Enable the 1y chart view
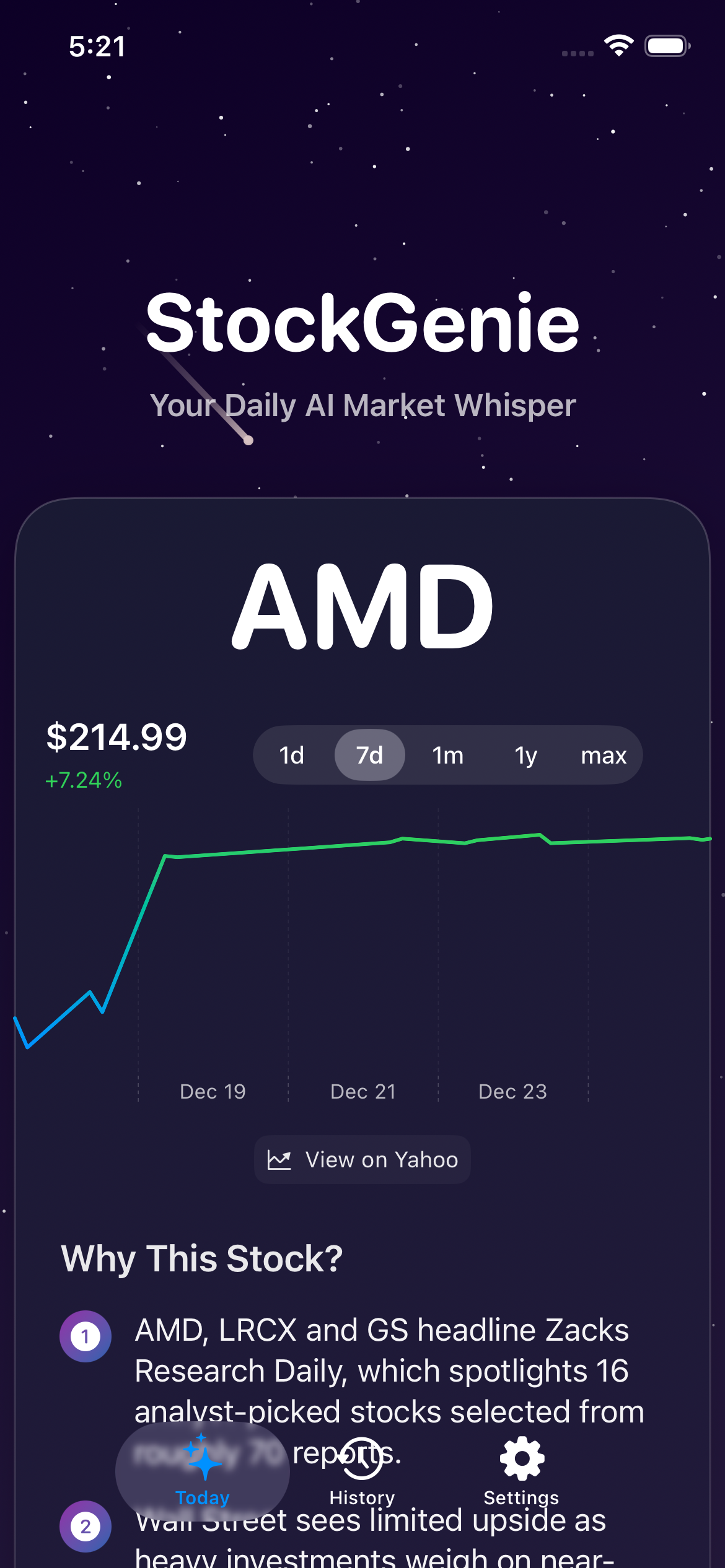Image resolution: width=725 pixels, height=1568 pixels. (x=525, y=755)
